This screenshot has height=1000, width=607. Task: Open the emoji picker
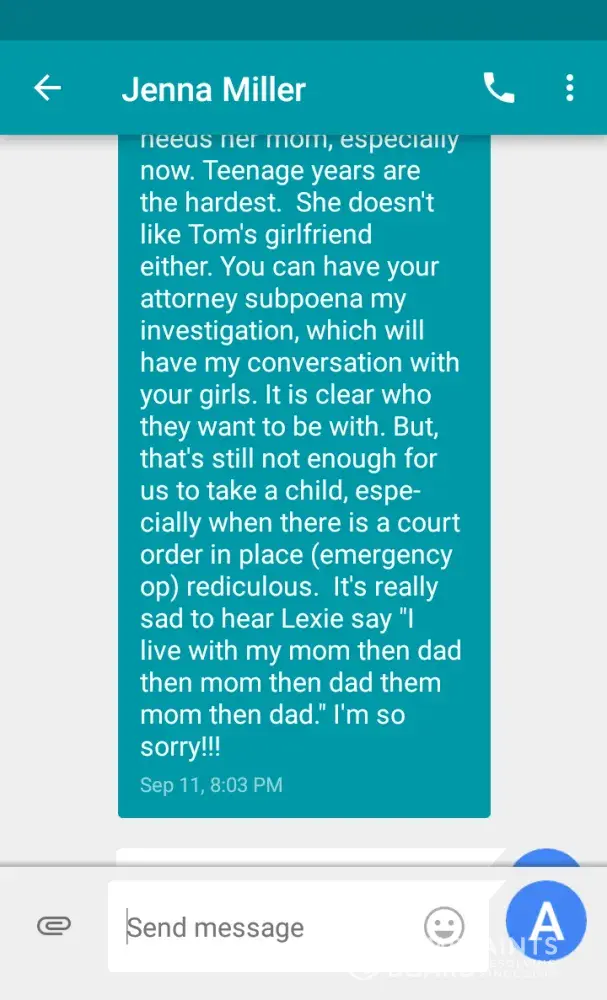pyautogui.click(x=444, y=926)
